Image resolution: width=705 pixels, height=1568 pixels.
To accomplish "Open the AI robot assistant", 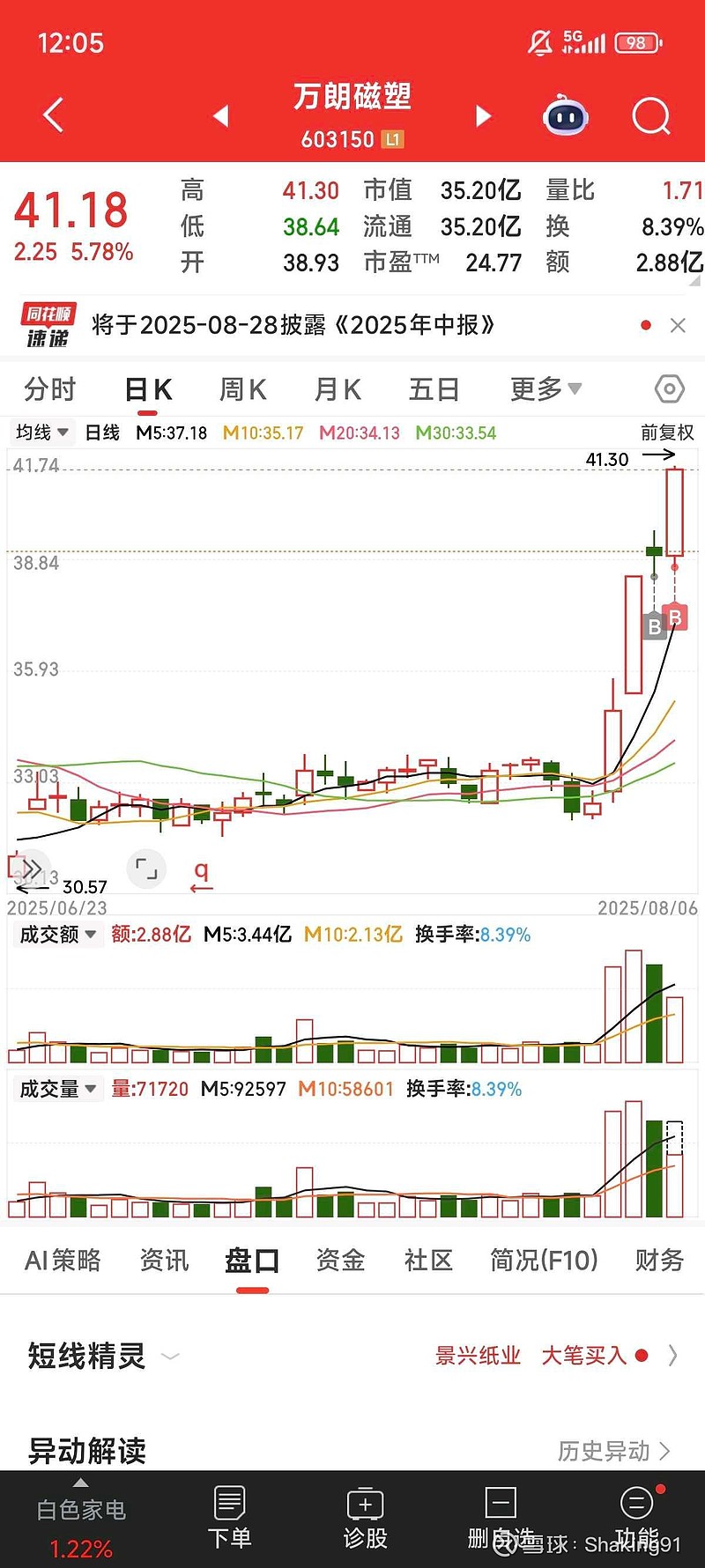I will point(565,115).
